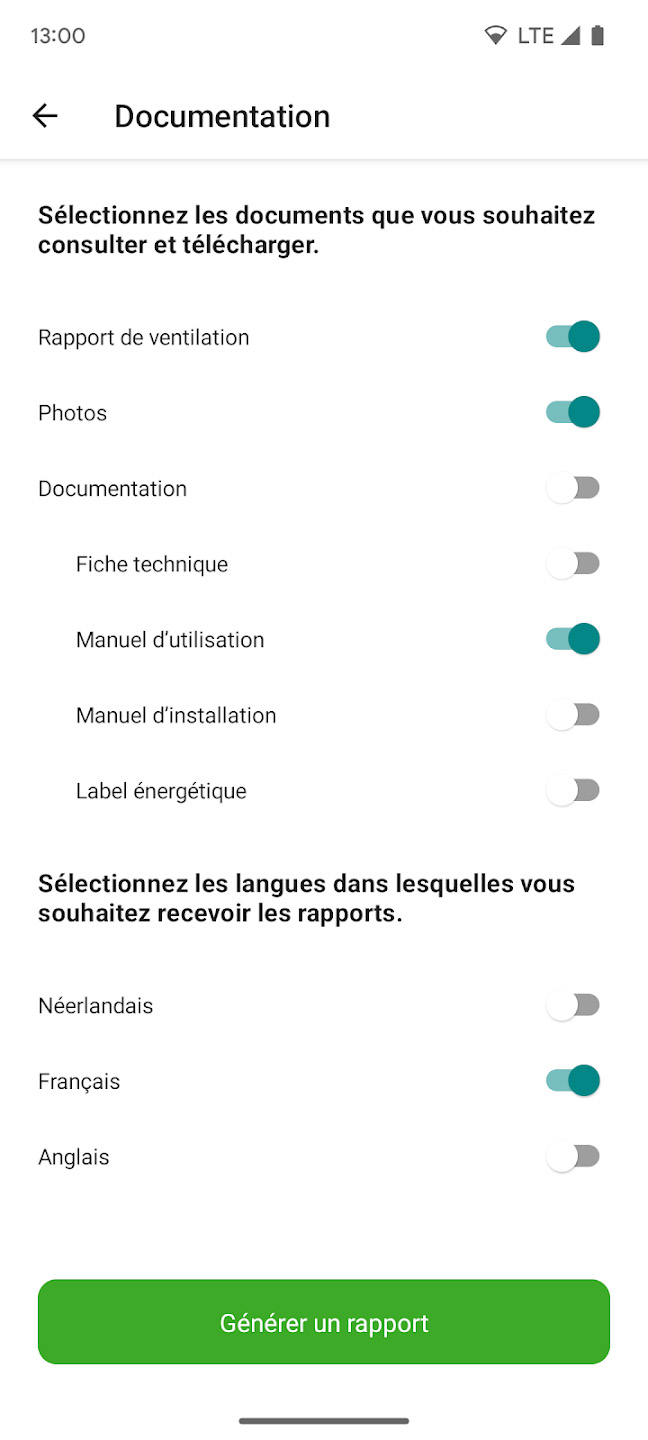Toggle on Label énergétique
The width and height of the screenshot is (648, 1440).
572,791
